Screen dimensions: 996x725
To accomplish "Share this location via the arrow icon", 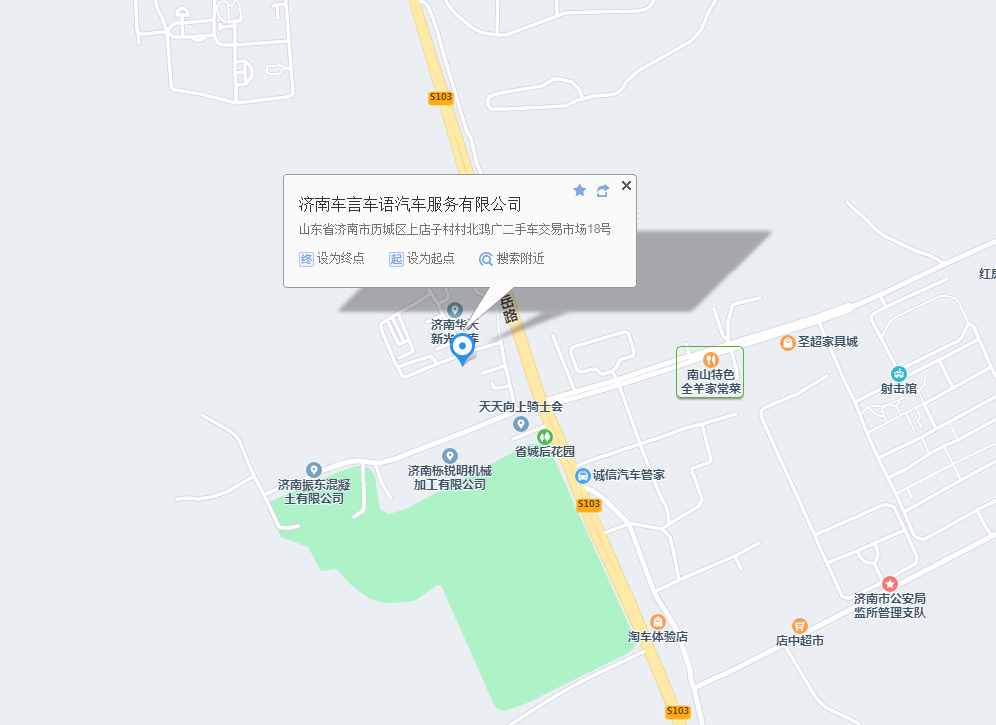I will 603,190.
